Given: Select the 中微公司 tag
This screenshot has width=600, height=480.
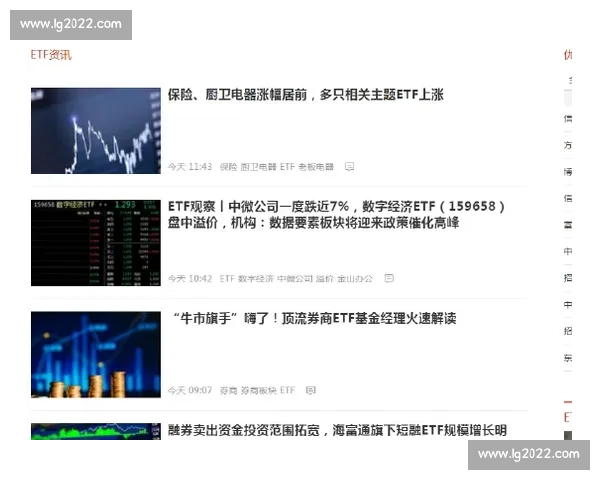Looking at the screenshot, I should [294, 278].
